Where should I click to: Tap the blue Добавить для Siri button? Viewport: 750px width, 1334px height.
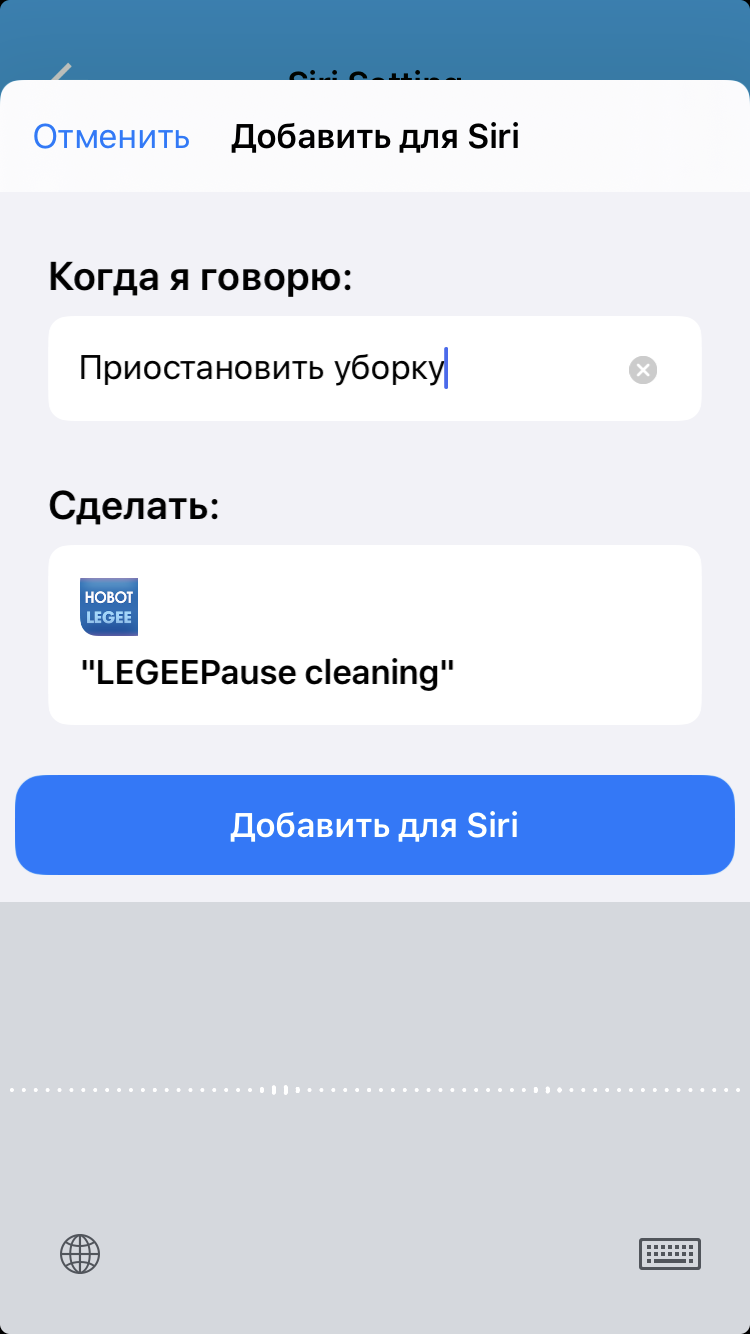[375, 825]
